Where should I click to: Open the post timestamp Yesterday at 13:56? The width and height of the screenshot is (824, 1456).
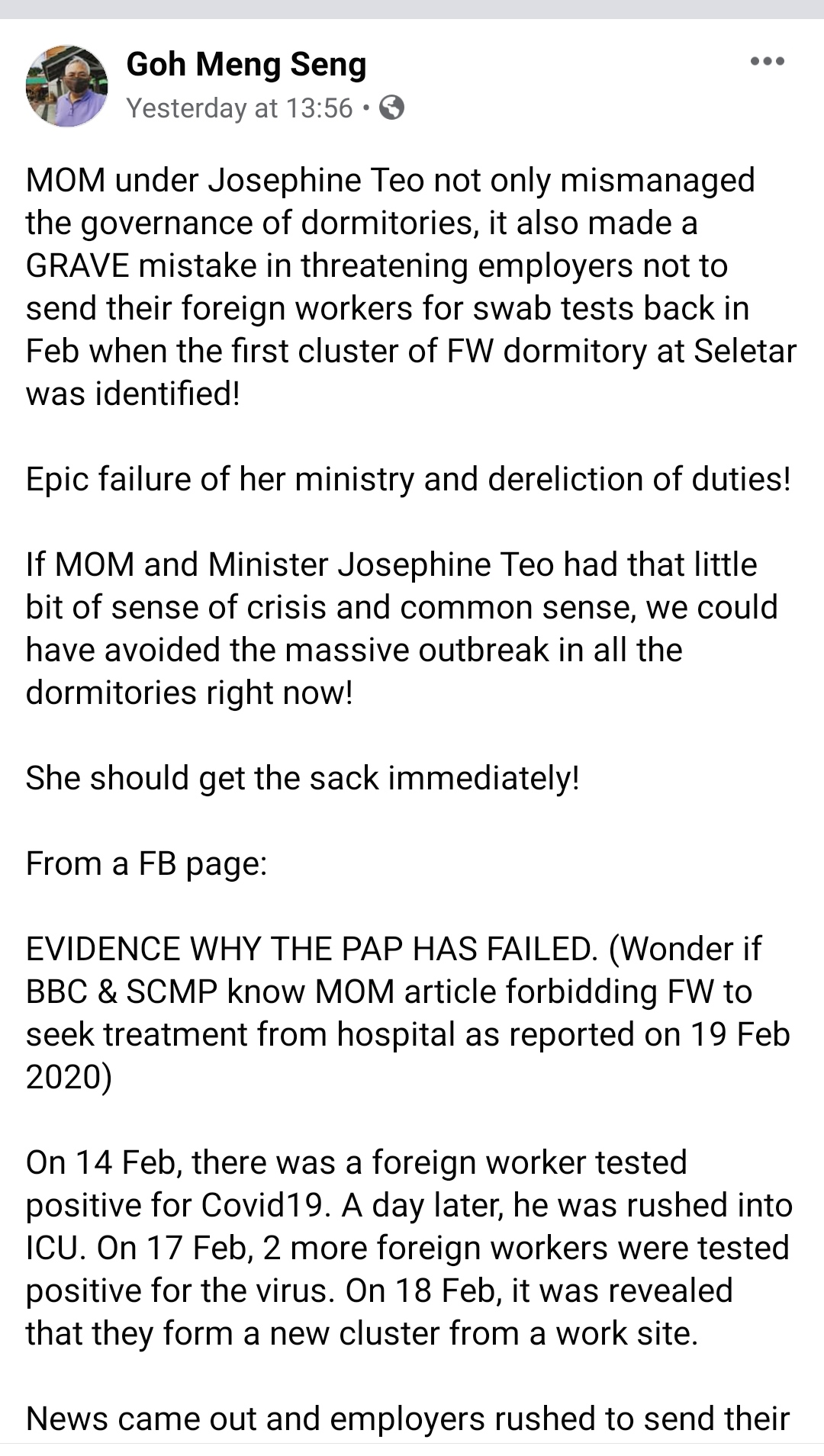tap(240, 108)
